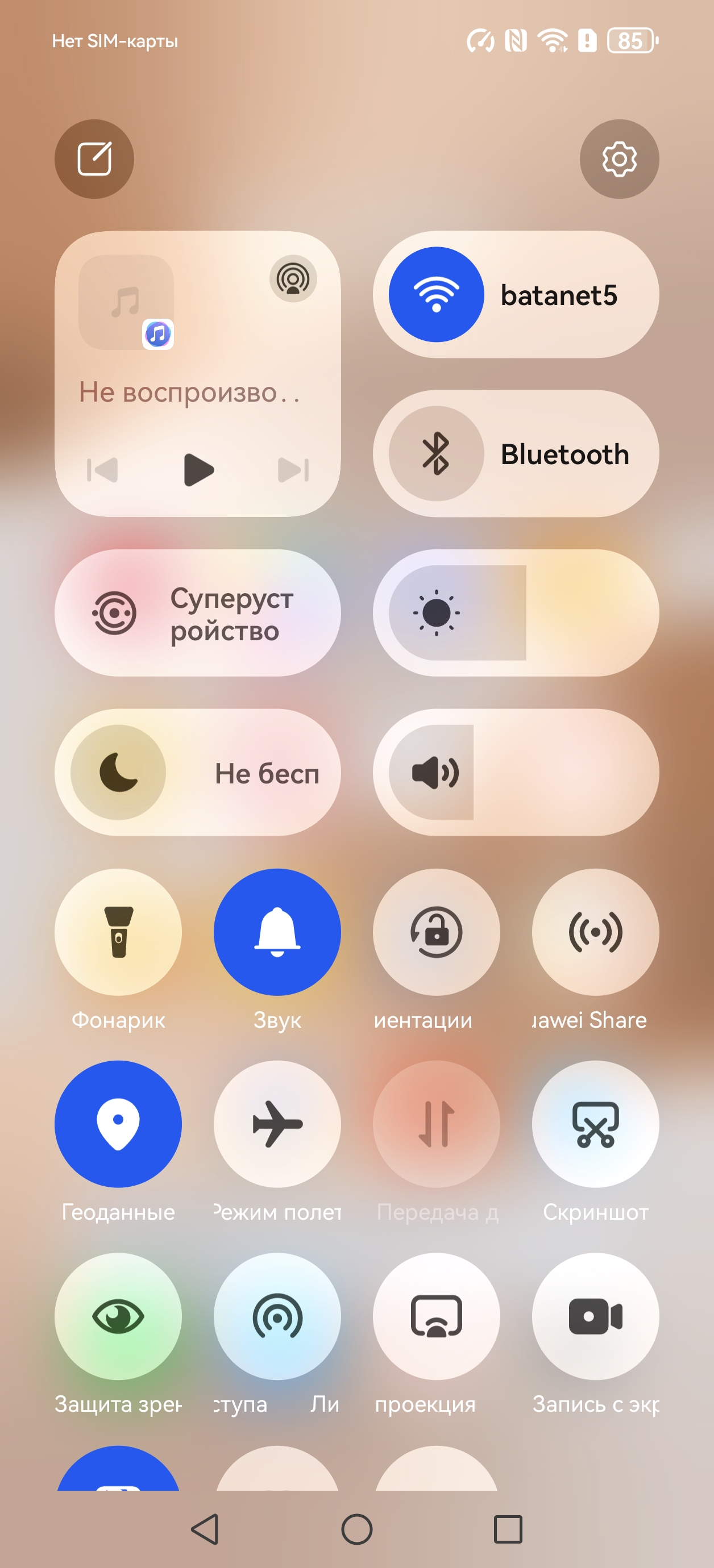This screenshot has height=1568, width=714.
Task: Open the Суперустройство panel
Action: [197, 613]
